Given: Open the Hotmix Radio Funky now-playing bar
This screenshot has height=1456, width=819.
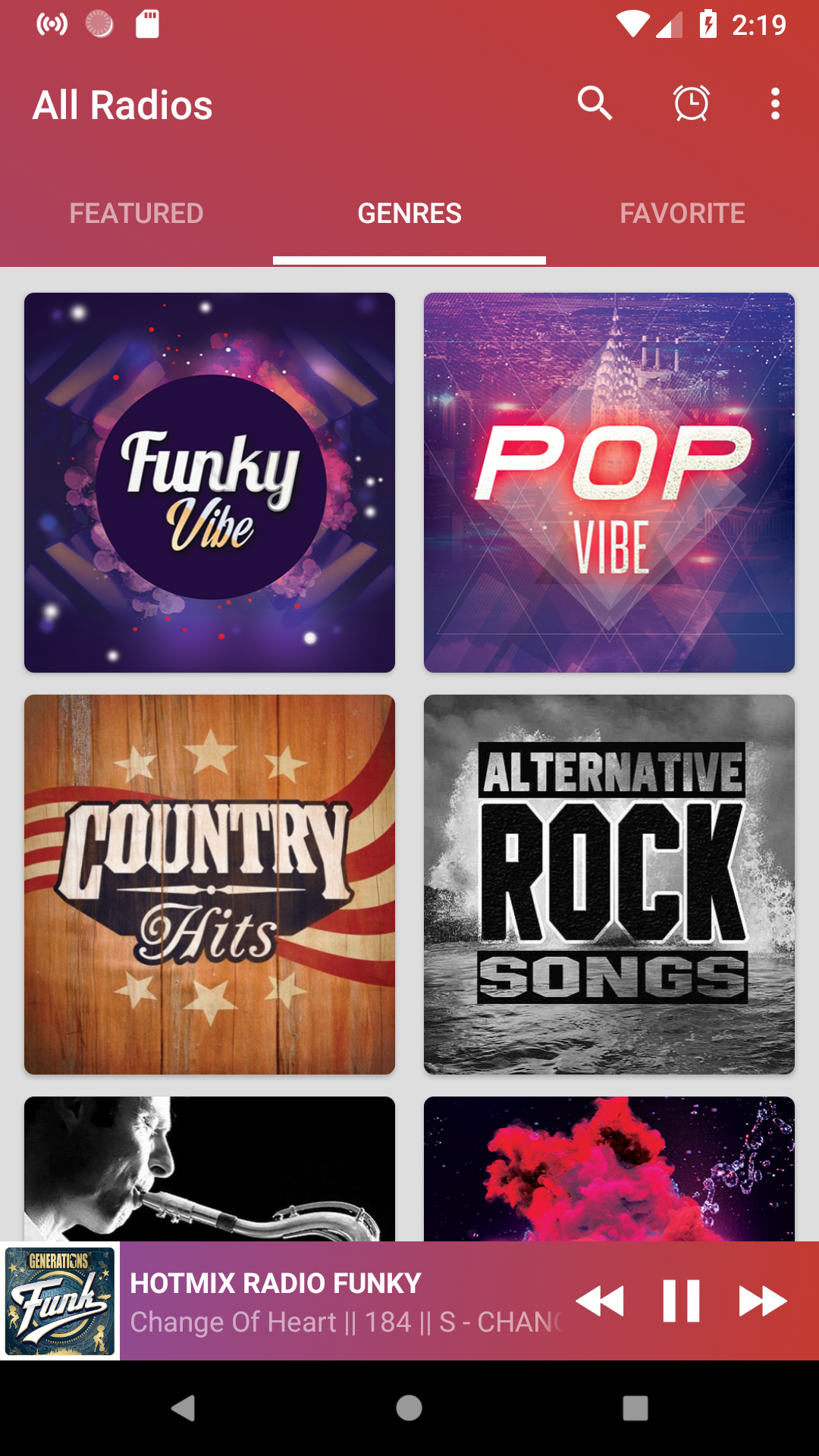Looking at the screenshot, I should click(341, 1301).
